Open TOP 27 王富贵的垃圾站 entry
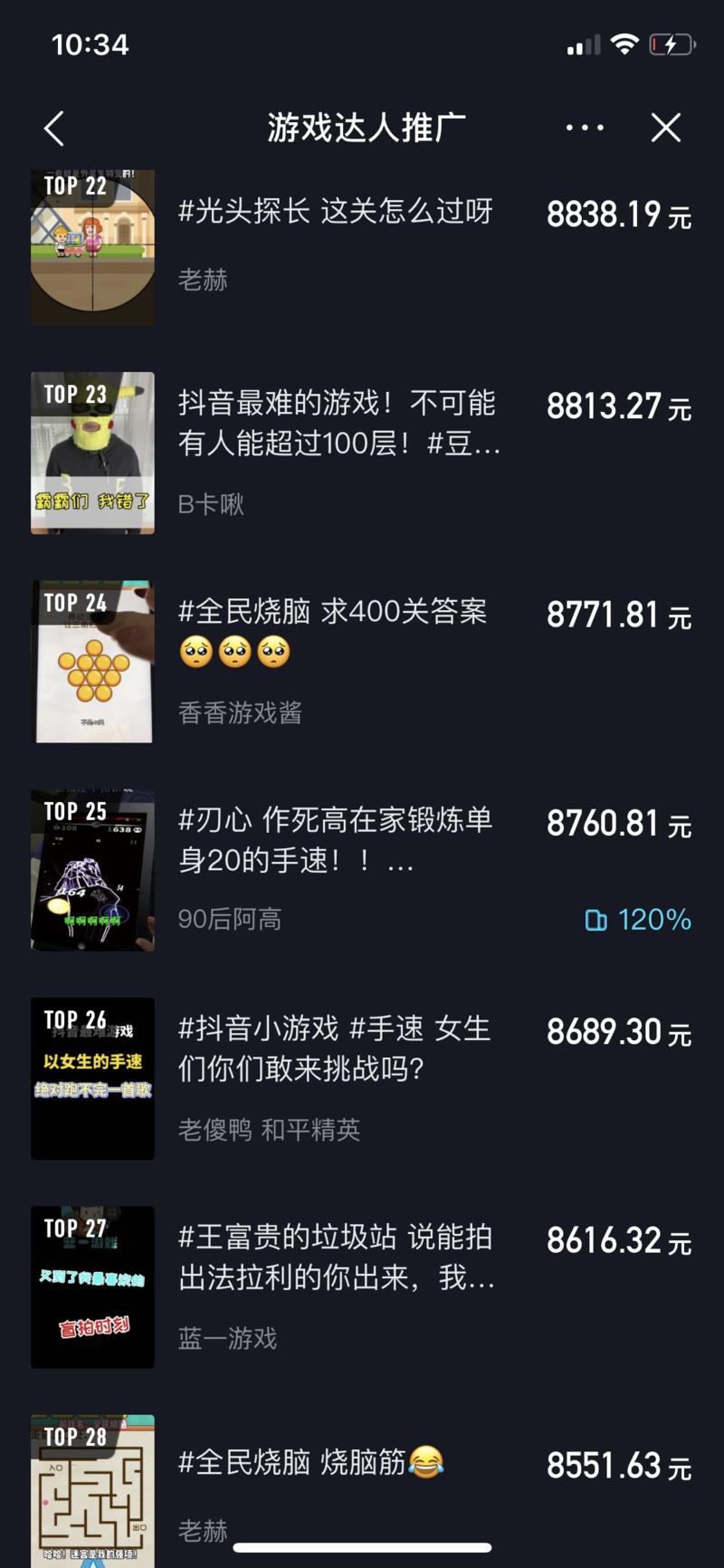The image size is (724, 1568). click(335, 1258)
